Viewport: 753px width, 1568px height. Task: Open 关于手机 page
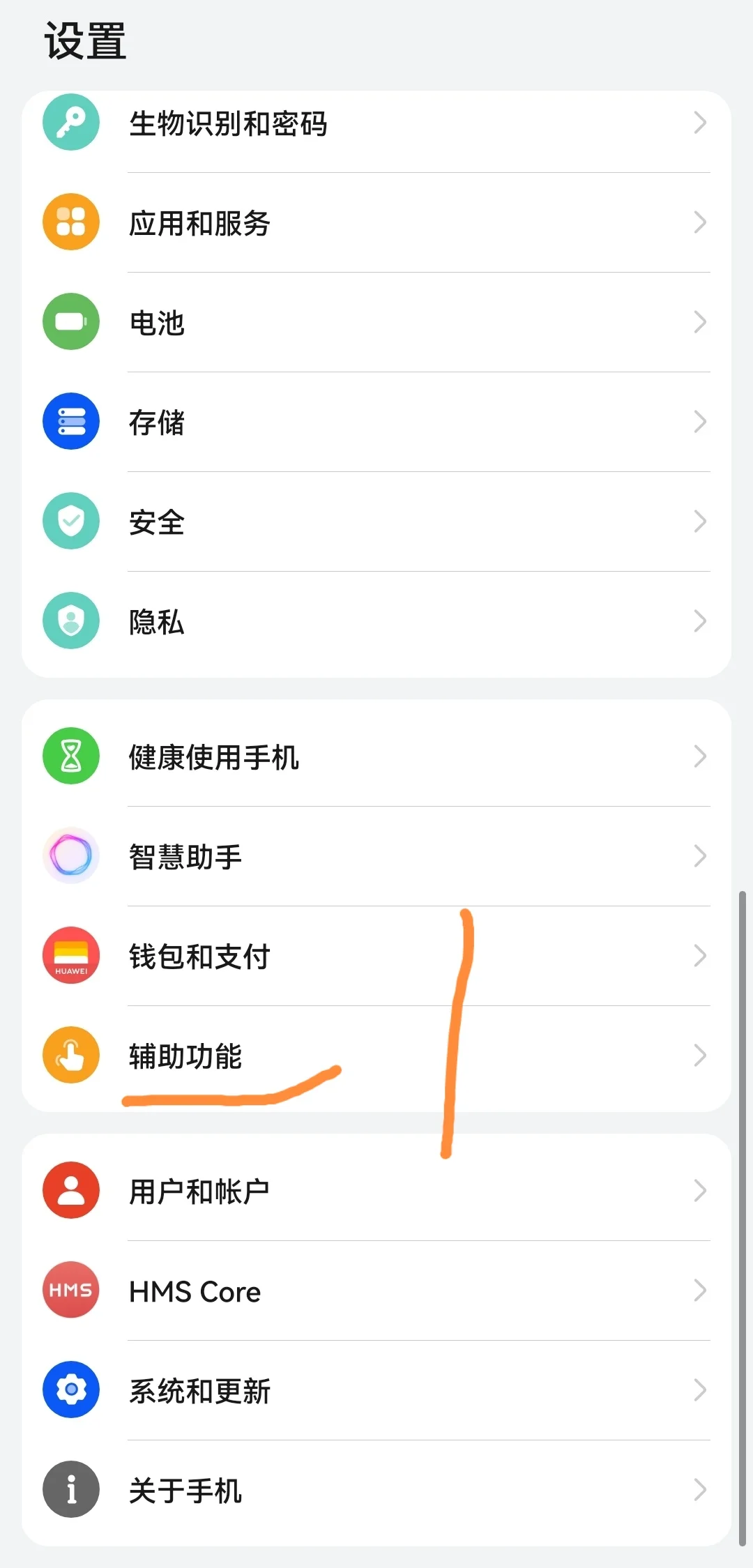(376, 1491)
